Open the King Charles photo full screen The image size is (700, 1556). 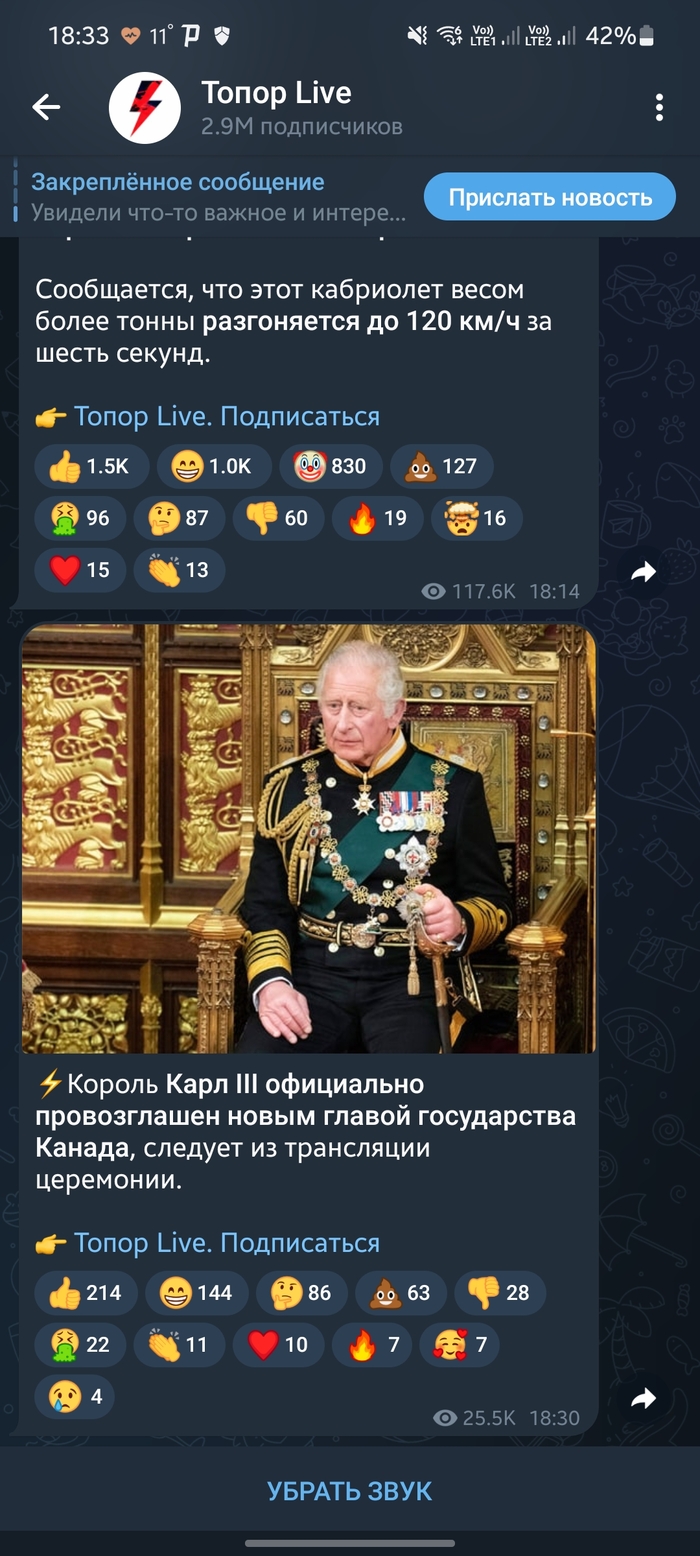[x=309, y=839]
